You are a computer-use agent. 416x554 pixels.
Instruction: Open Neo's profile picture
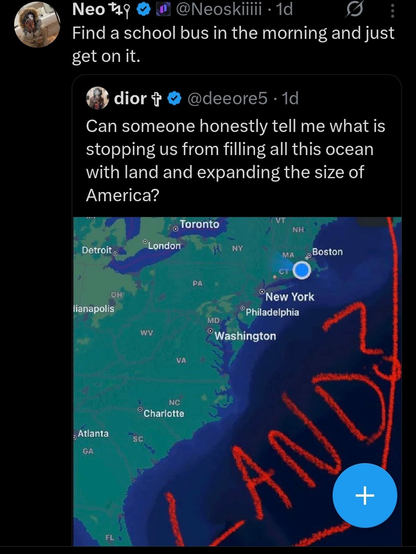[37, 24]
